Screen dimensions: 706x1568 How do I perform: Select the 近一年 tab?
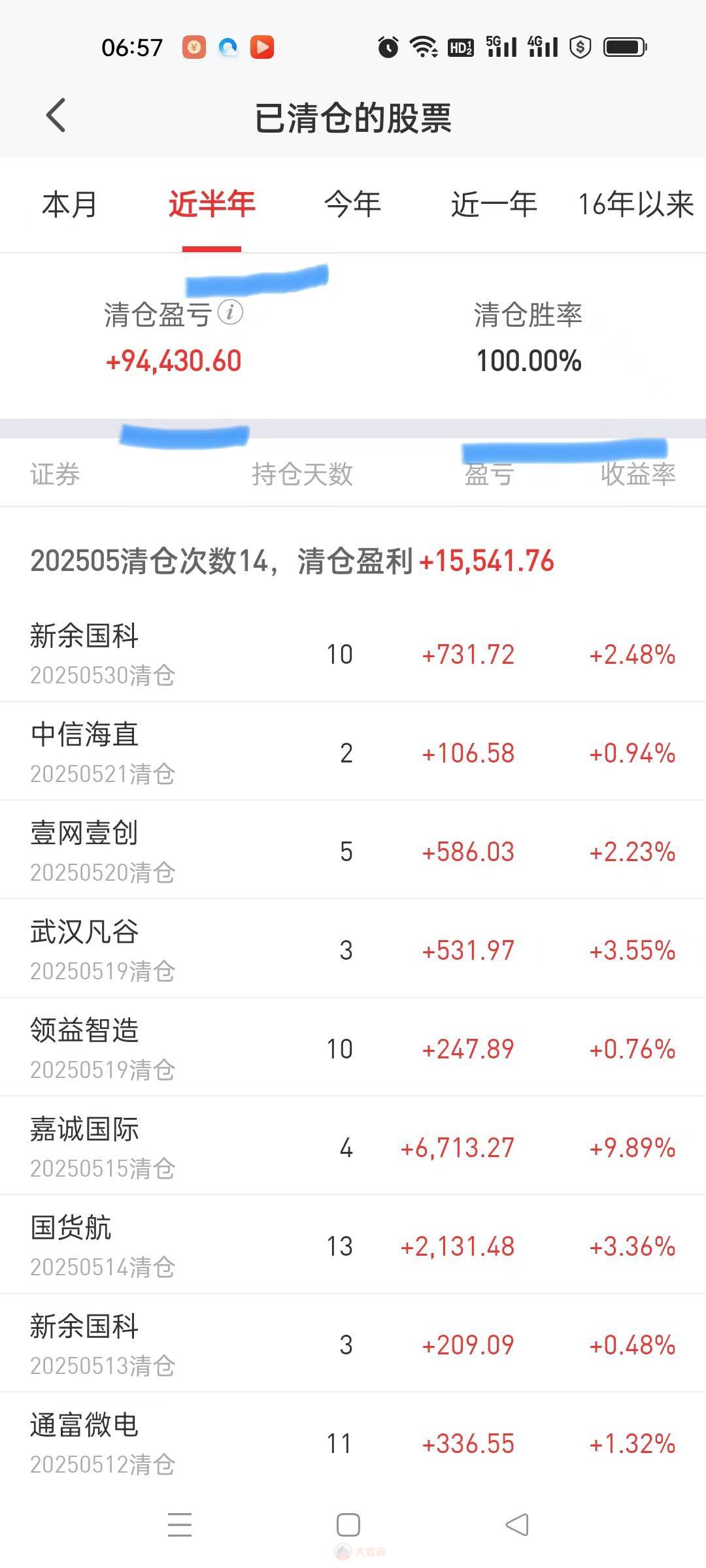pos(494,204)
